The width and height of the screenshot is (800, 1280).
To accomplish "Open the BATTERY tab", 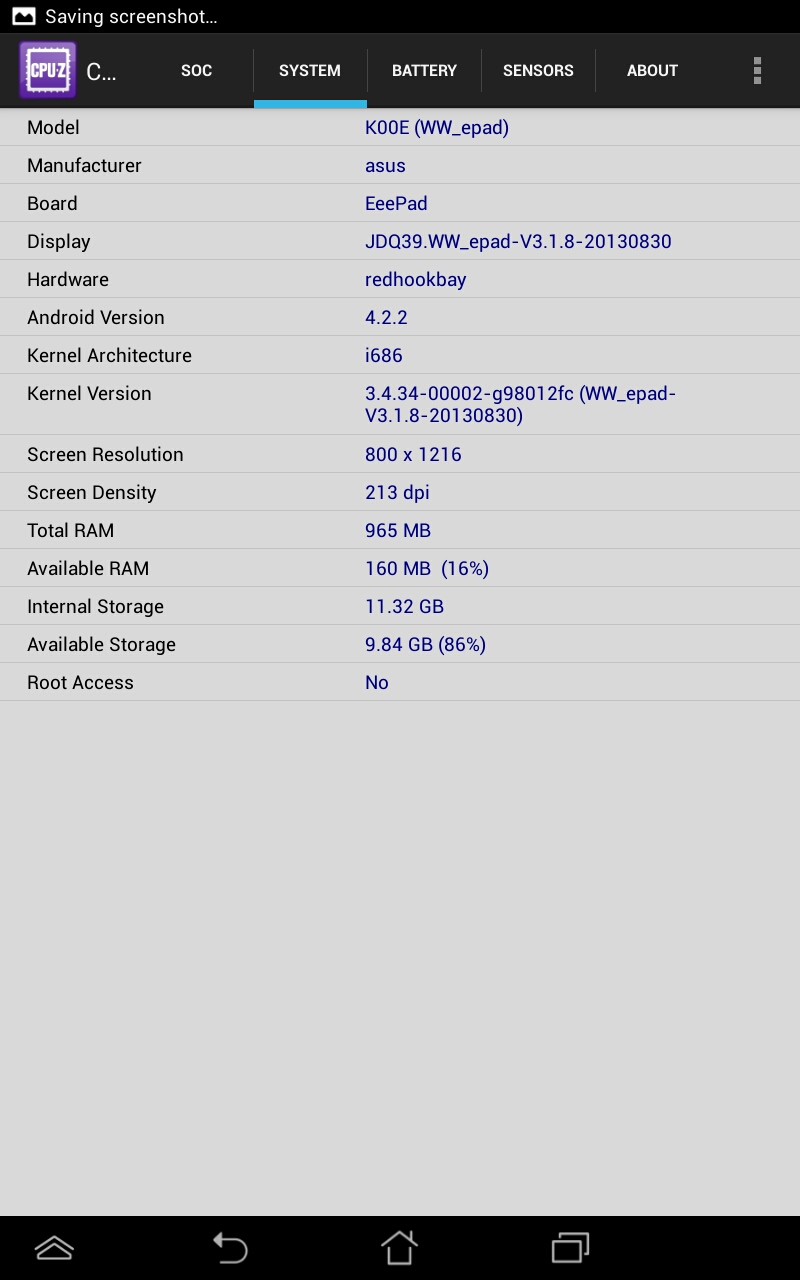I will pos(424,71).
